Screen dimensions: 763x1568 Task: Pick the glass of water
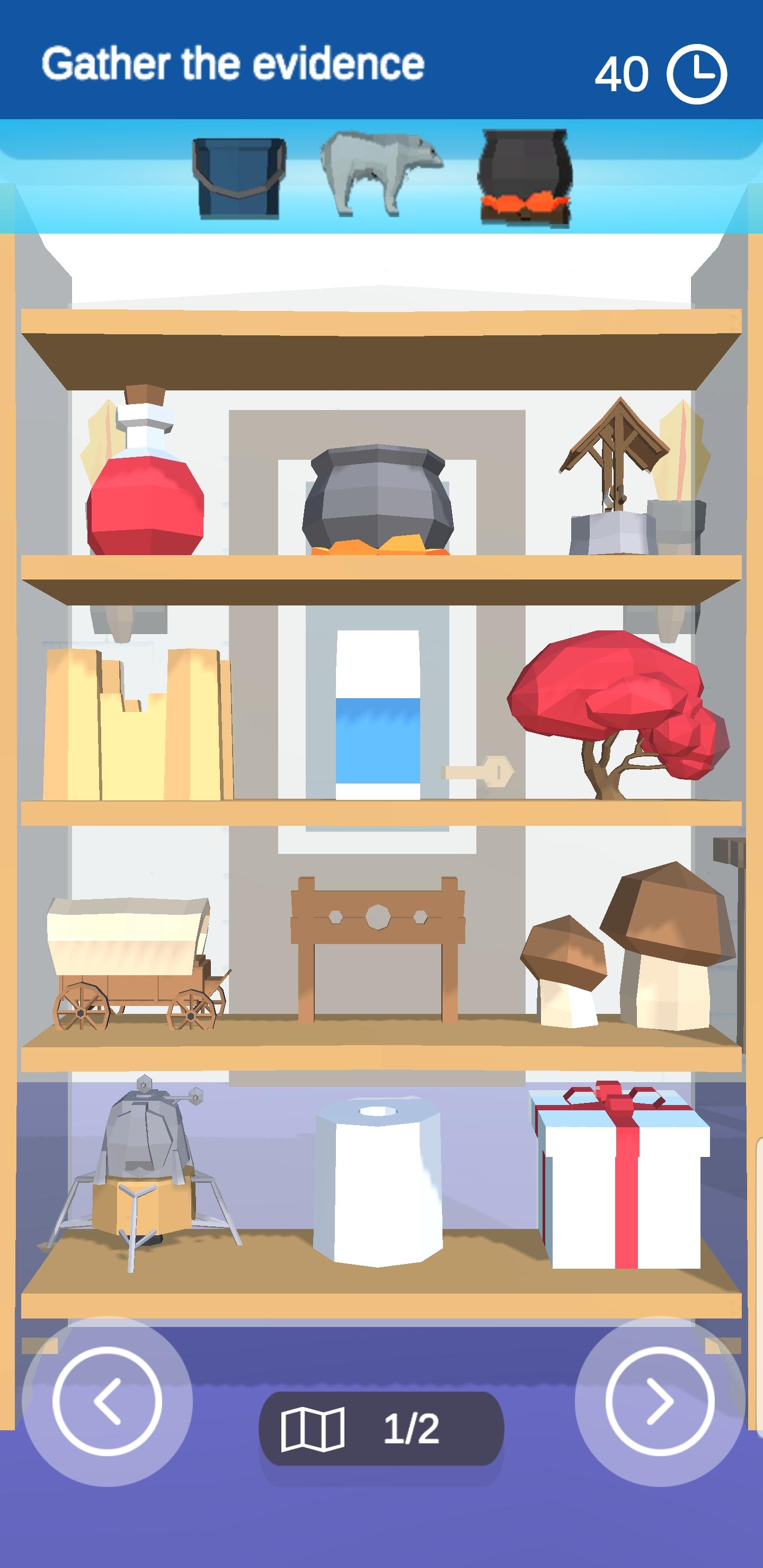[378, 715]
